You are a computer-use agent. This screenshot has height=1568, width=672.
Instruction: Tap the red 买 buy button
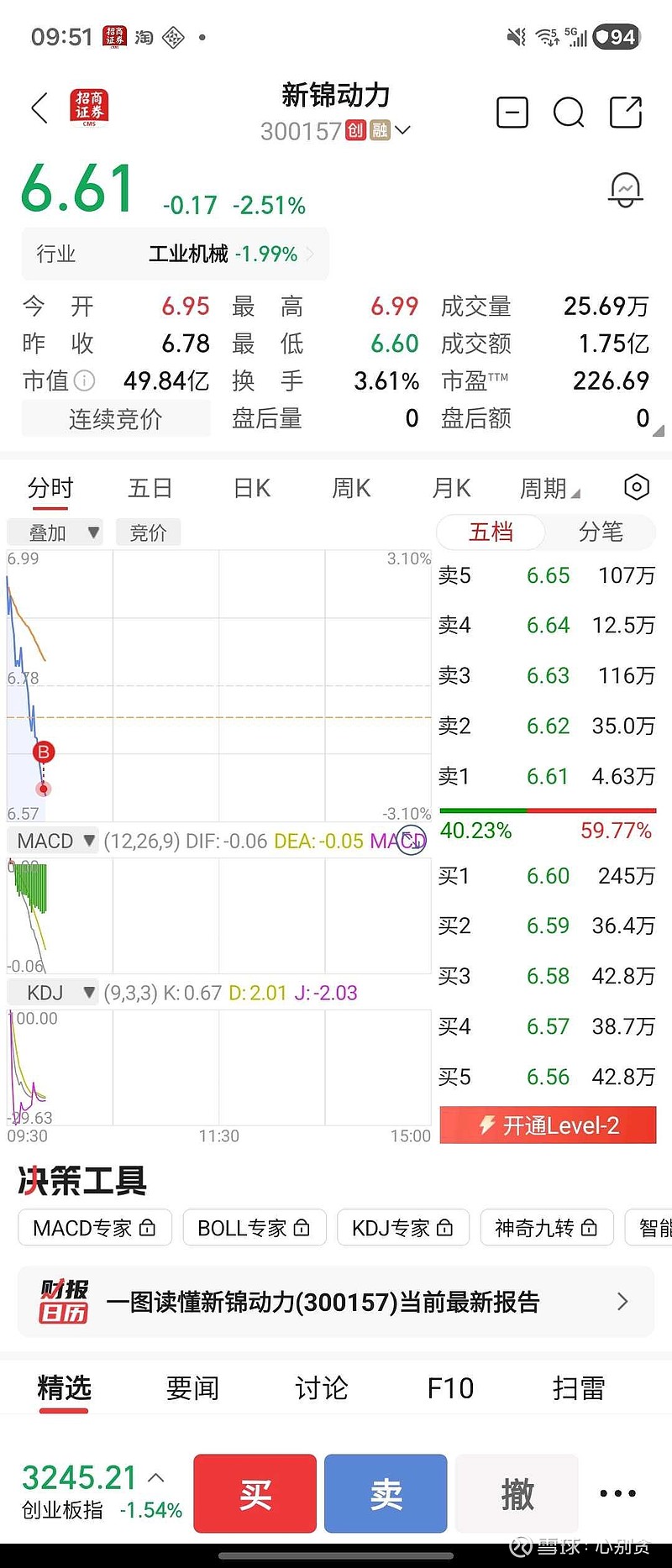[255, 1494]
